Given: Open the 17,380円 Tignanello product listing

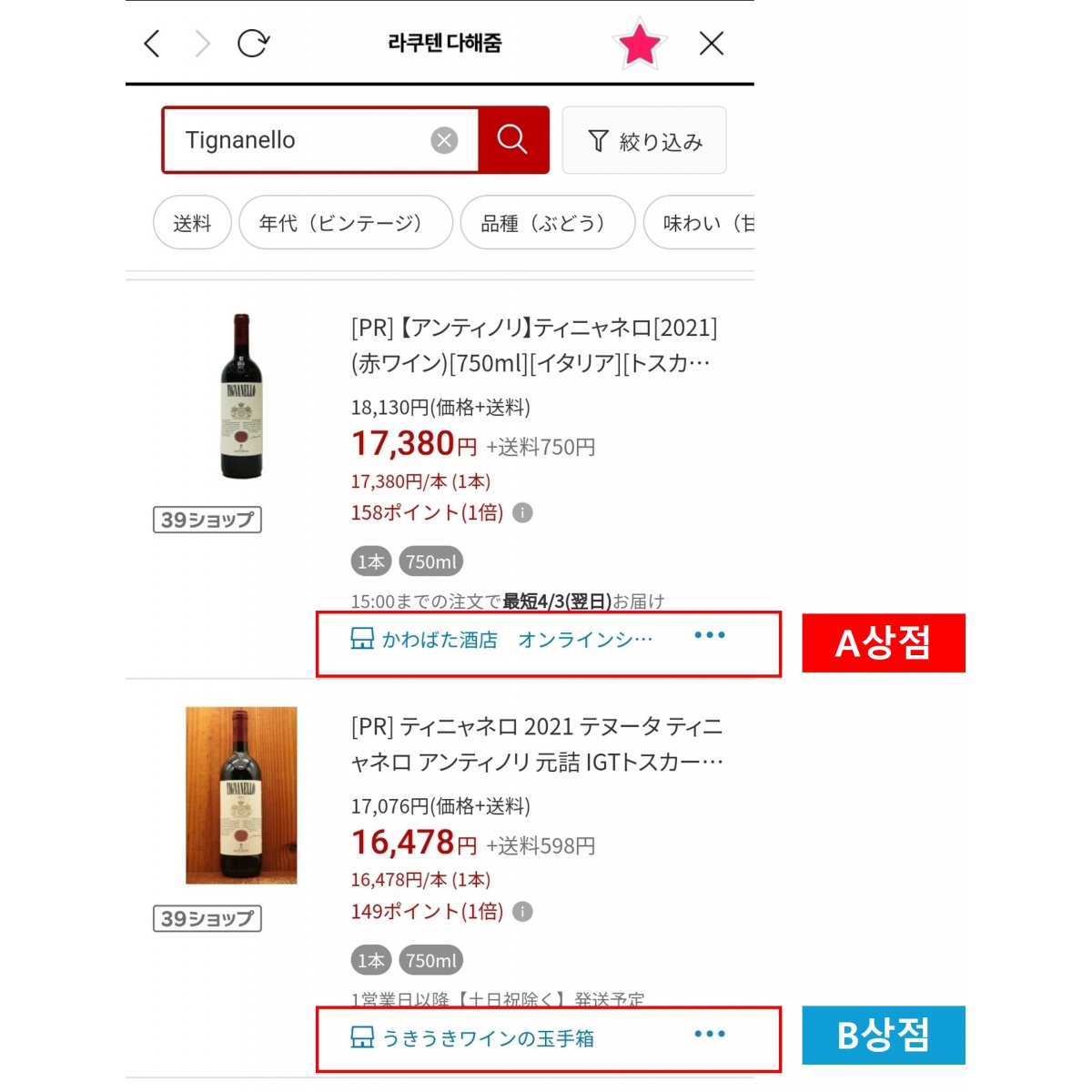Looking at the screenshot, I should coord(532,346).
